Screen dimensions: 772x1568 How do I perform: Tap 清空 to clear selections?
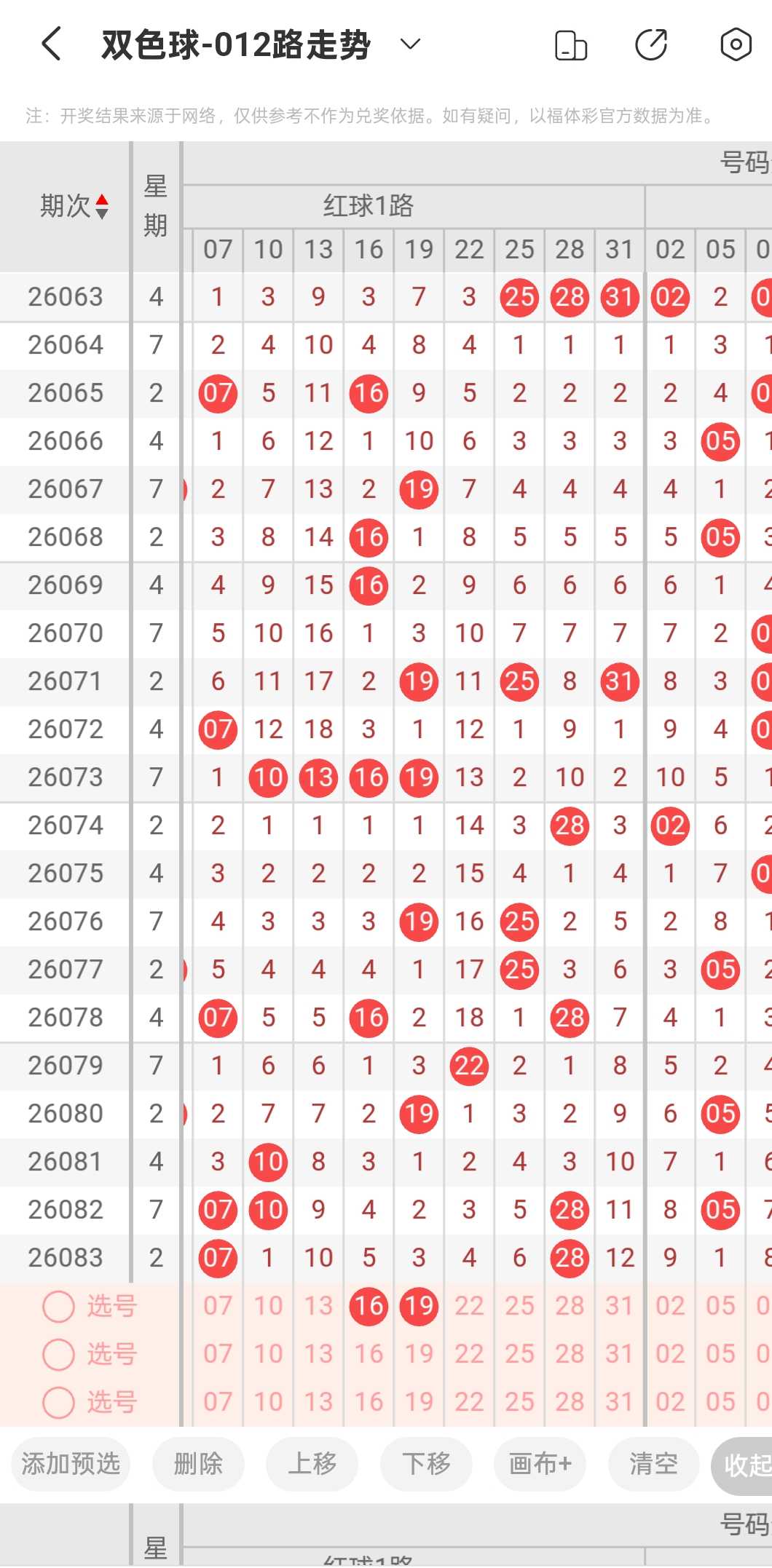click(x=653, y=1463)
